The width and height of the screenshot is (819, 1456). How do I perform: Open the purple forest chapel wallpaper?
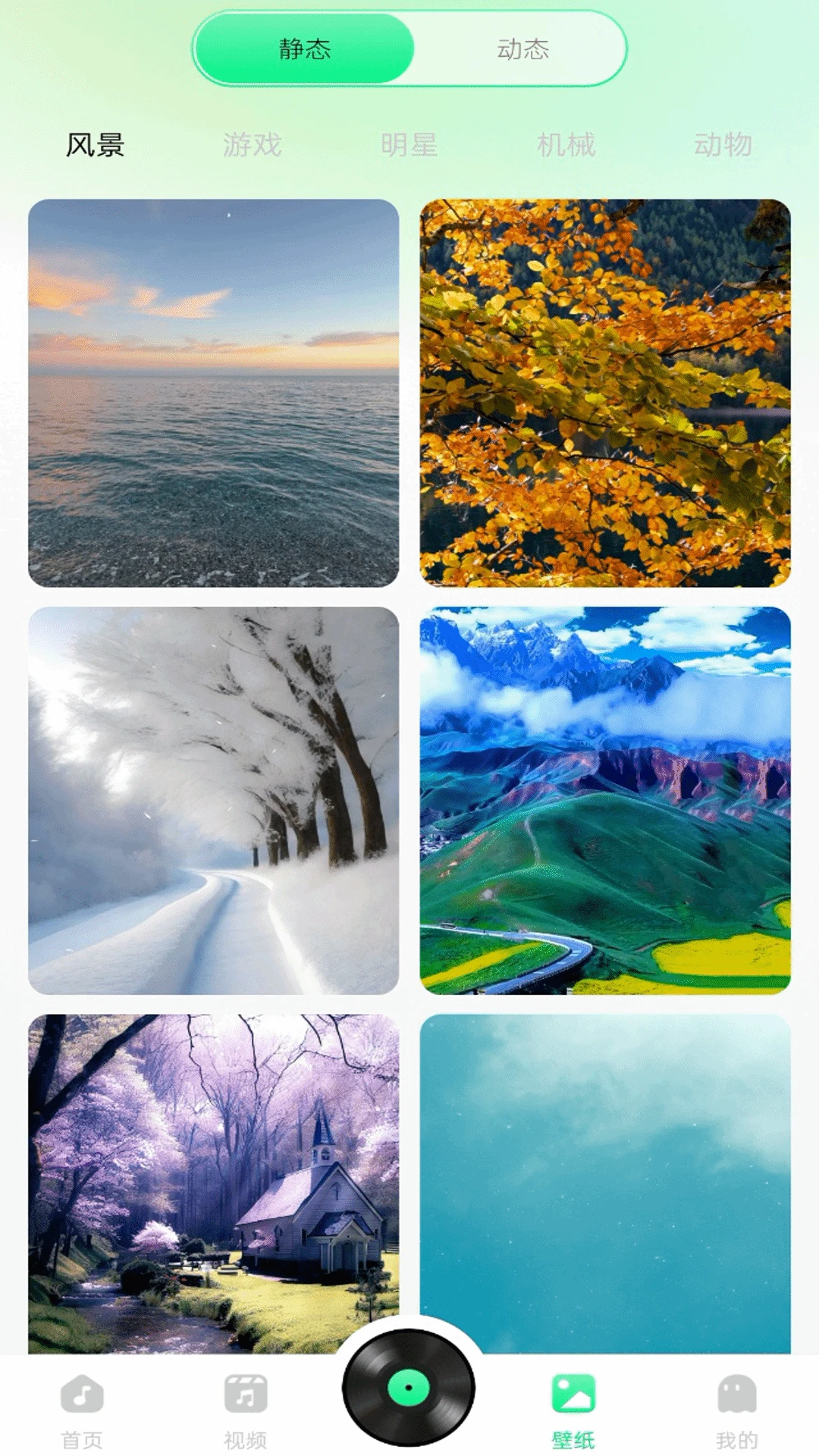pyautogui.click(x=213, y=1183)
